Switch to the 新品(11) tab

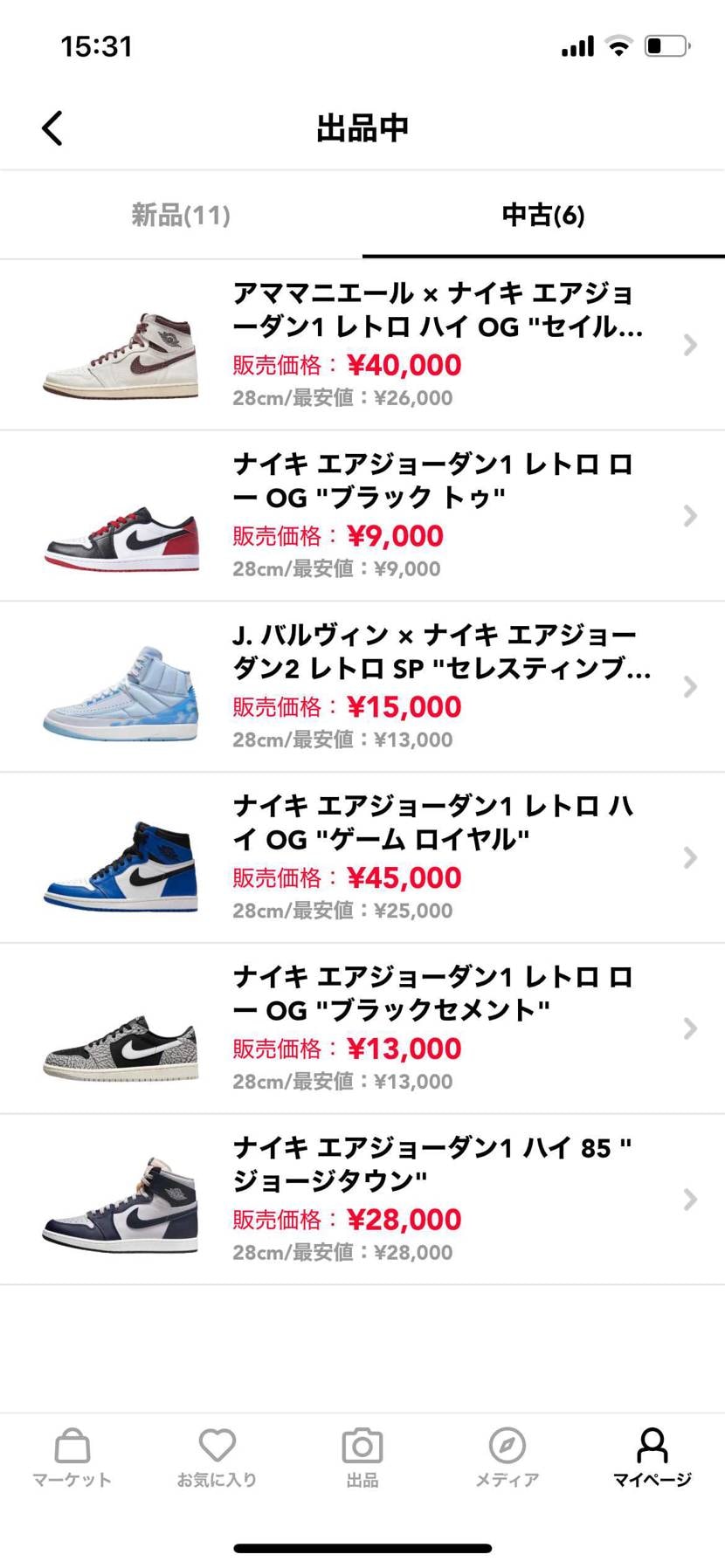(x=181, y=215)
